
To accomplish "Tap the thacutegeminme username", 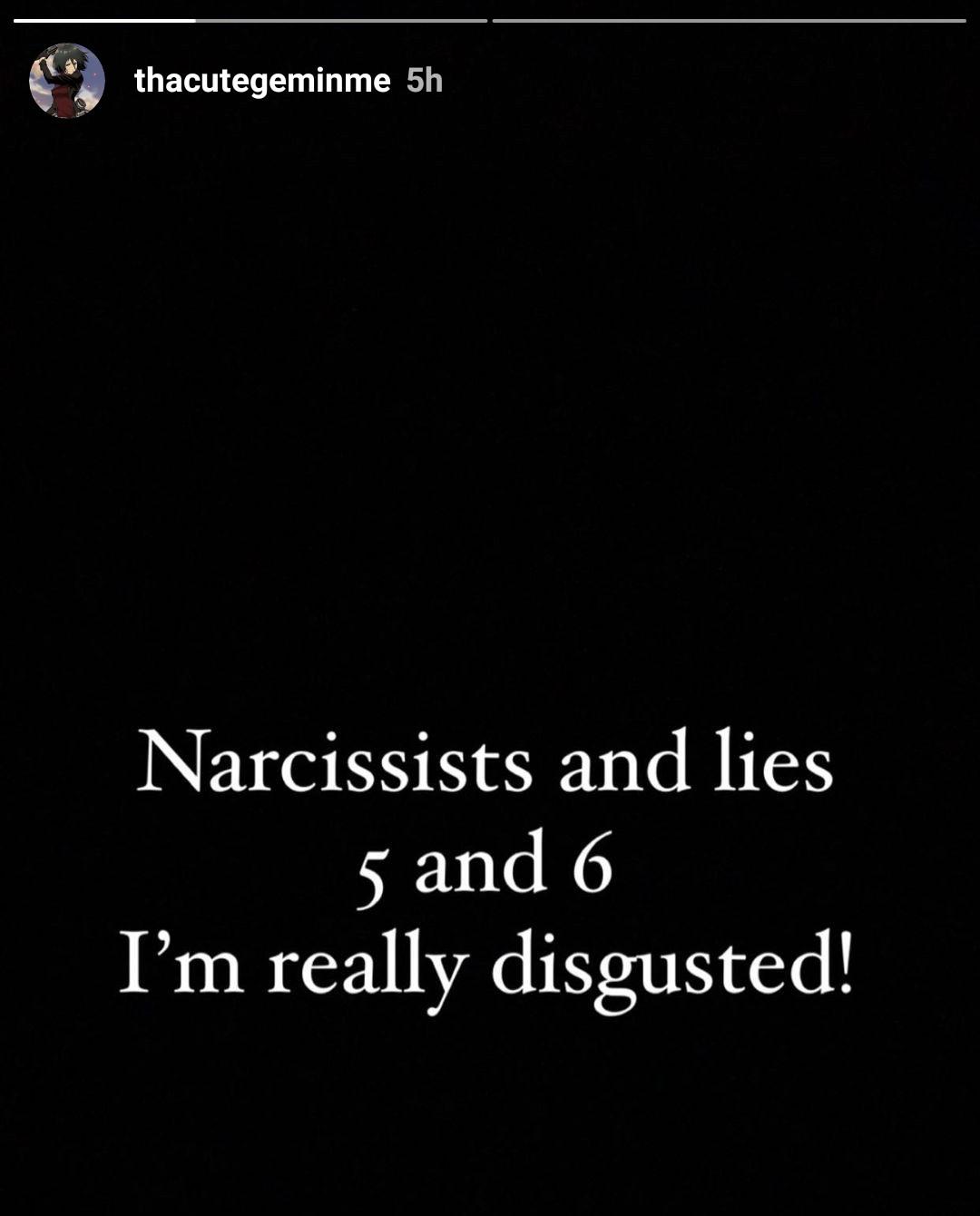I will (x=261, y=81).
